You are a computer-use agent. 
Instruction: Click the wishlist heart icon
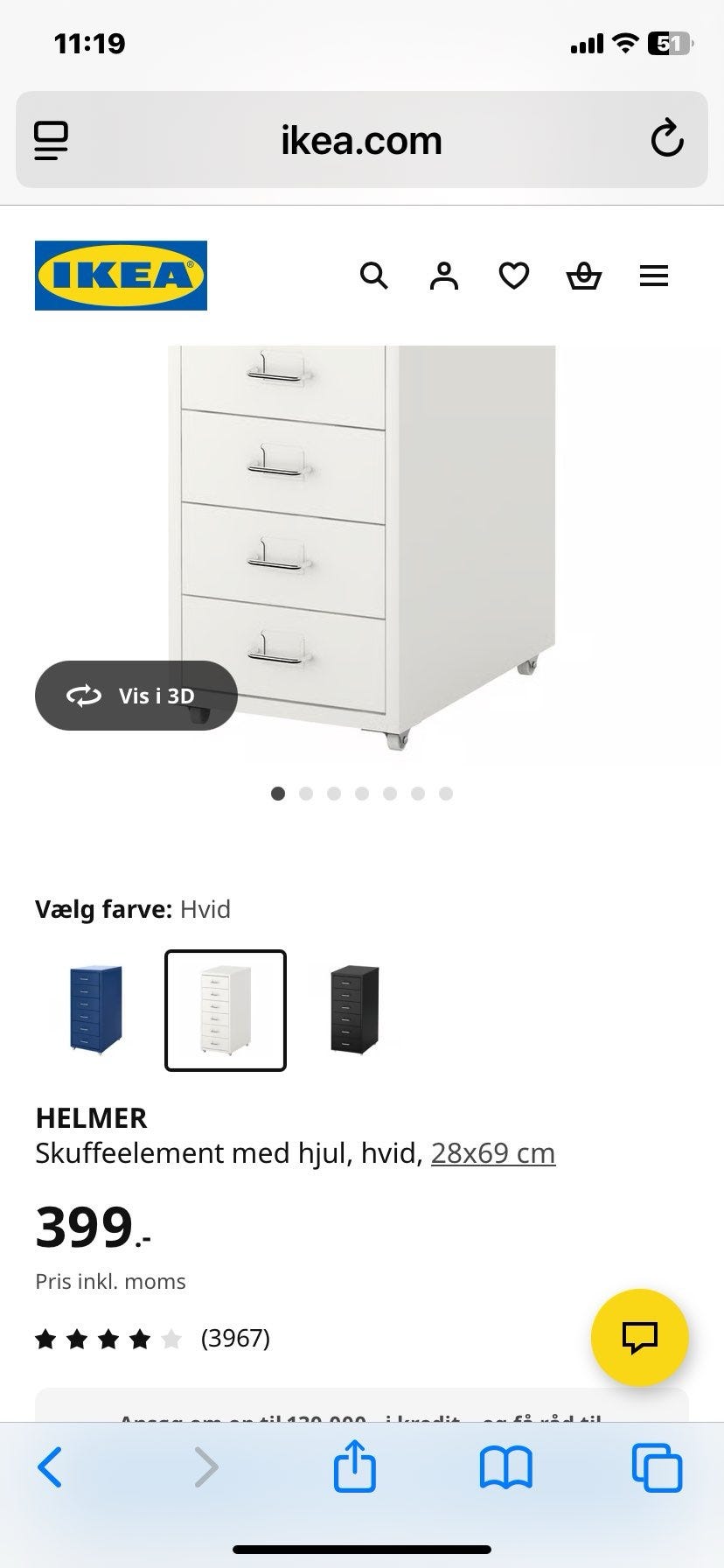tap(514, 276)
